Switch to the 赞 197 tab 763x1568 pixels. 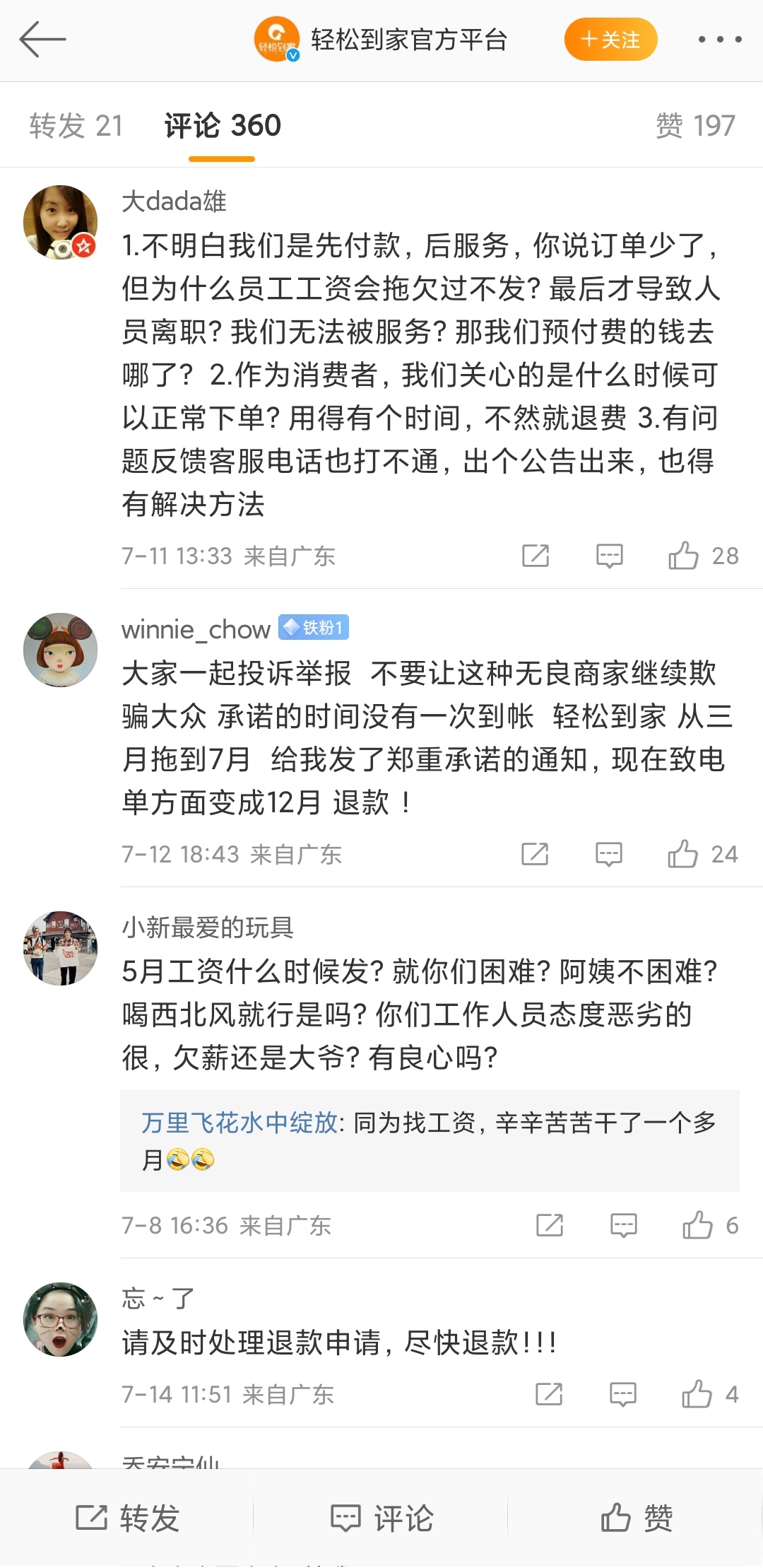(x=695, y=126)
